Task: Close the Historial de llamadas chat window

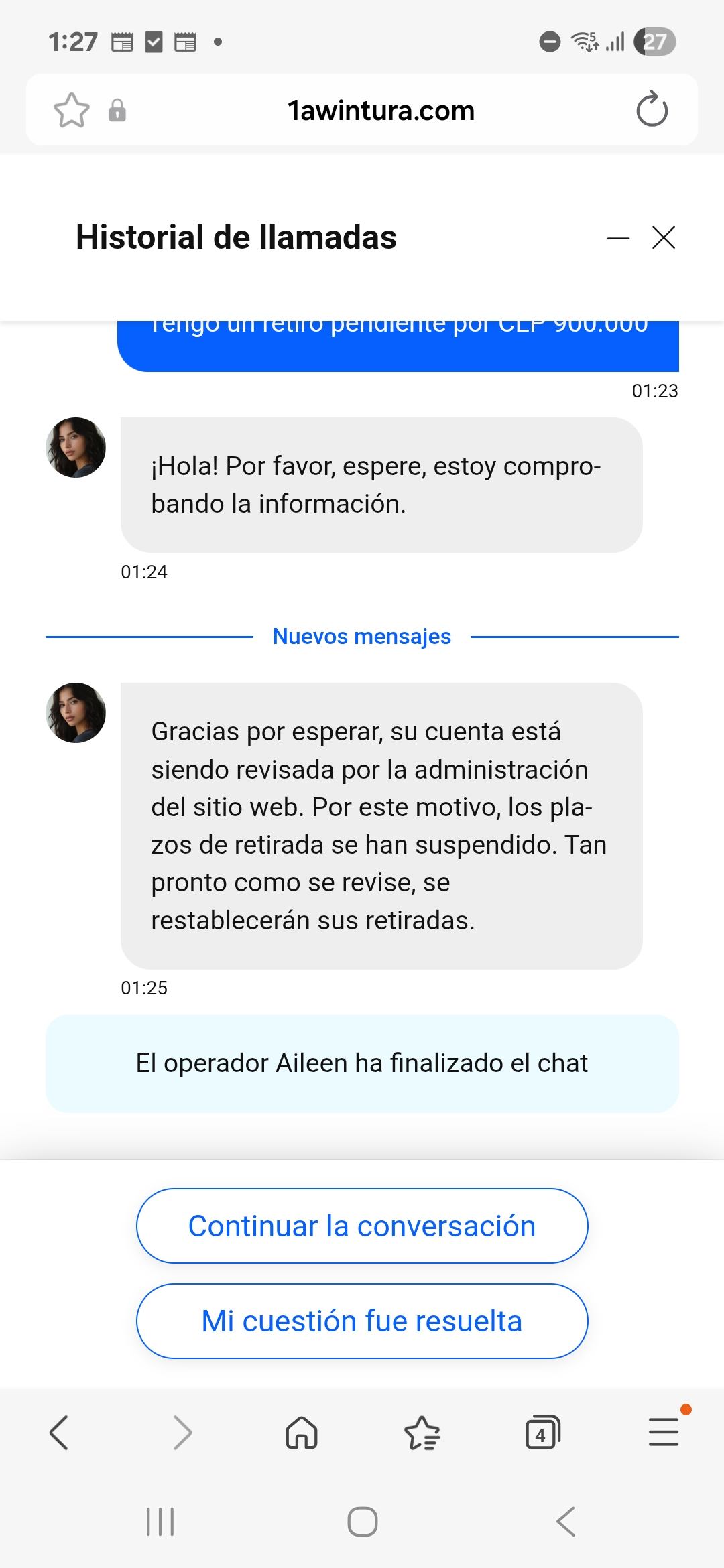Action: coord(663,237)
